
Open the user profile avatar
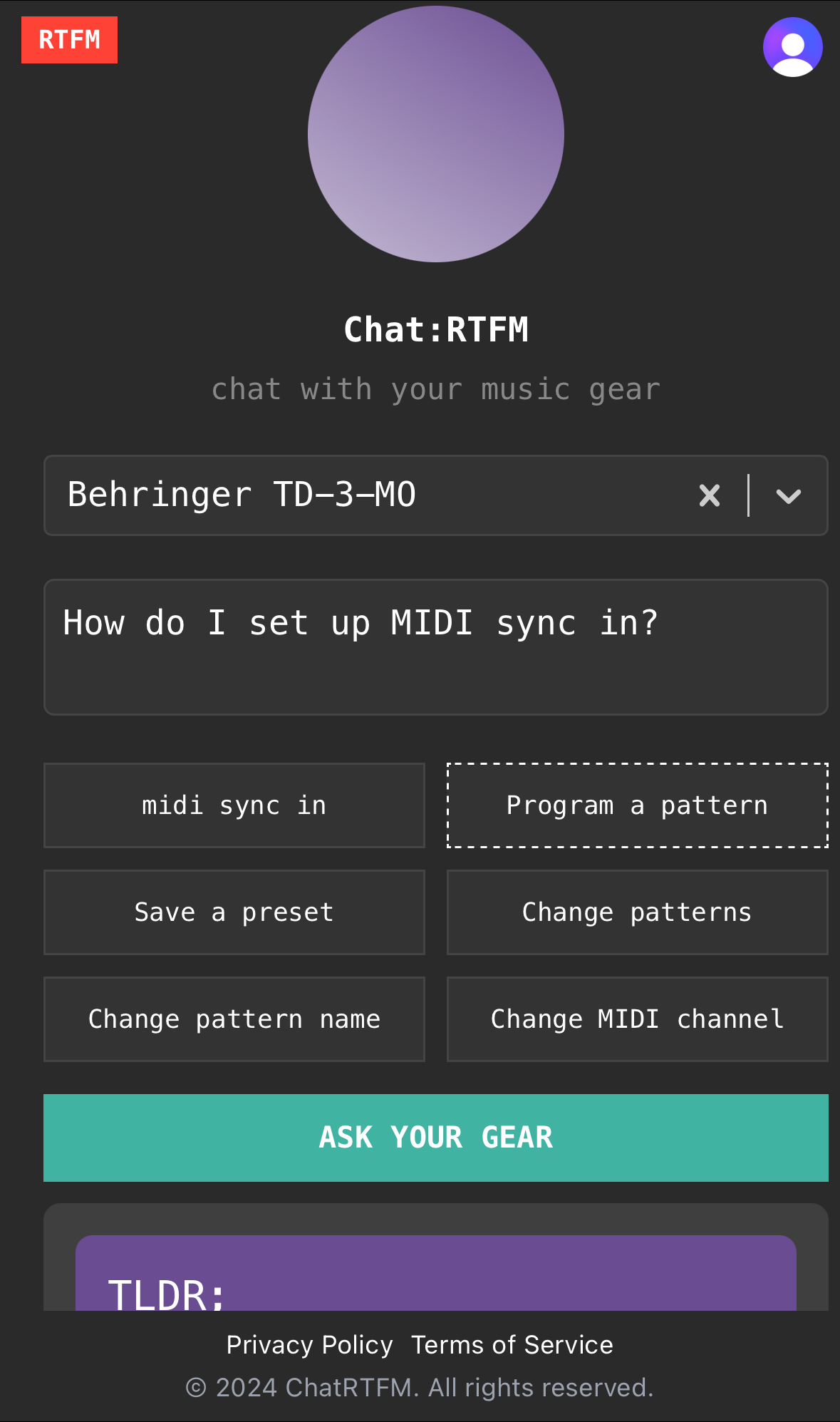tap(792, 47)
